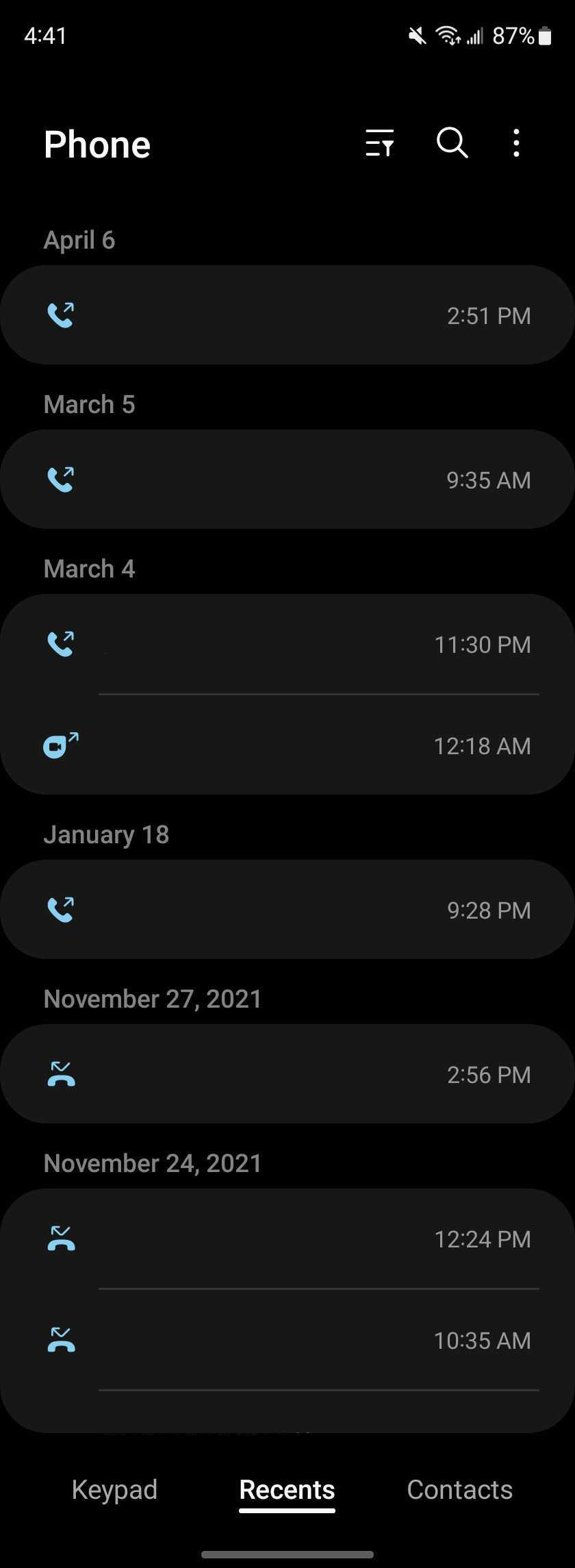The width and height of the screenshot is (575, 1568).
Task: Open the missed call at 10:35 AM
Action: click(x=287, y=1340)
